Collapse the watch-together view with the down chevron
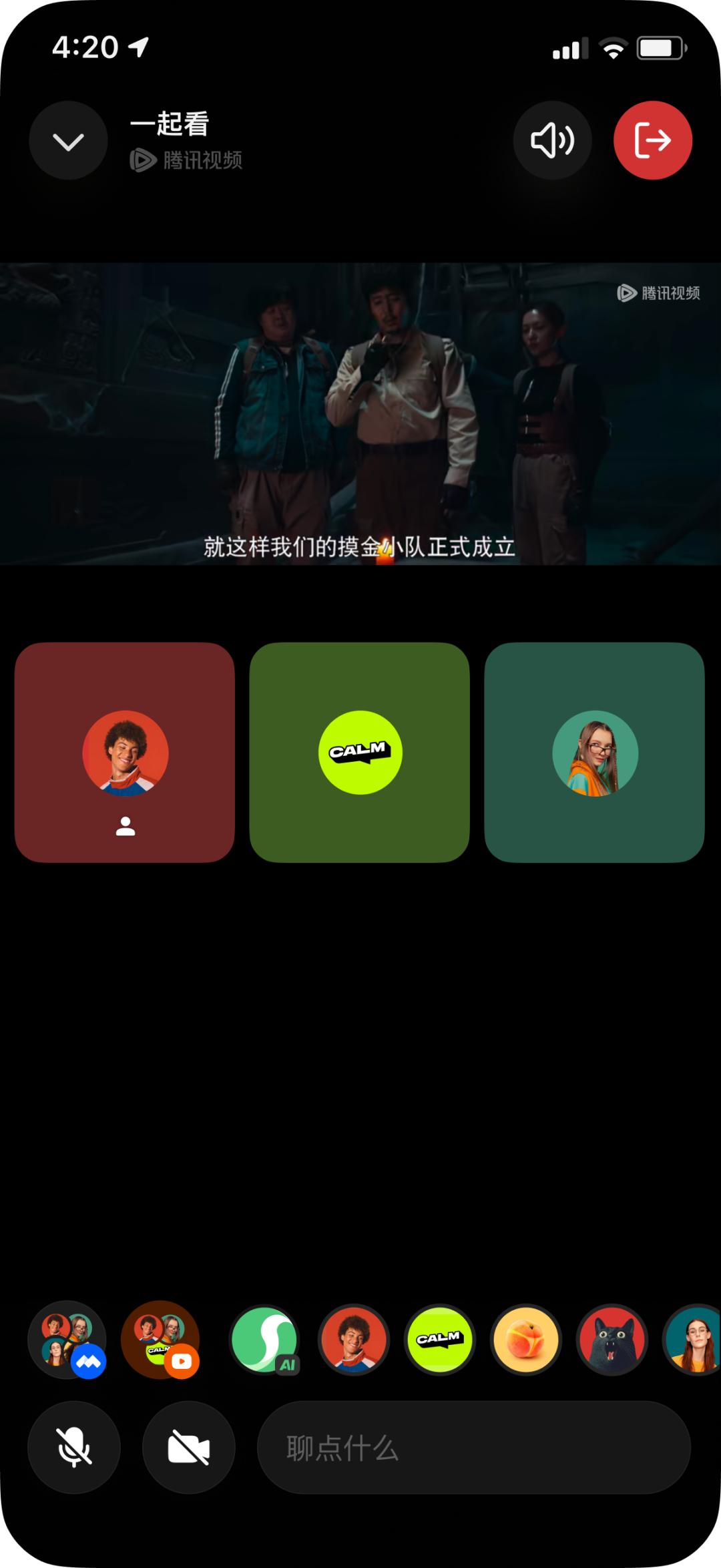 68,141
